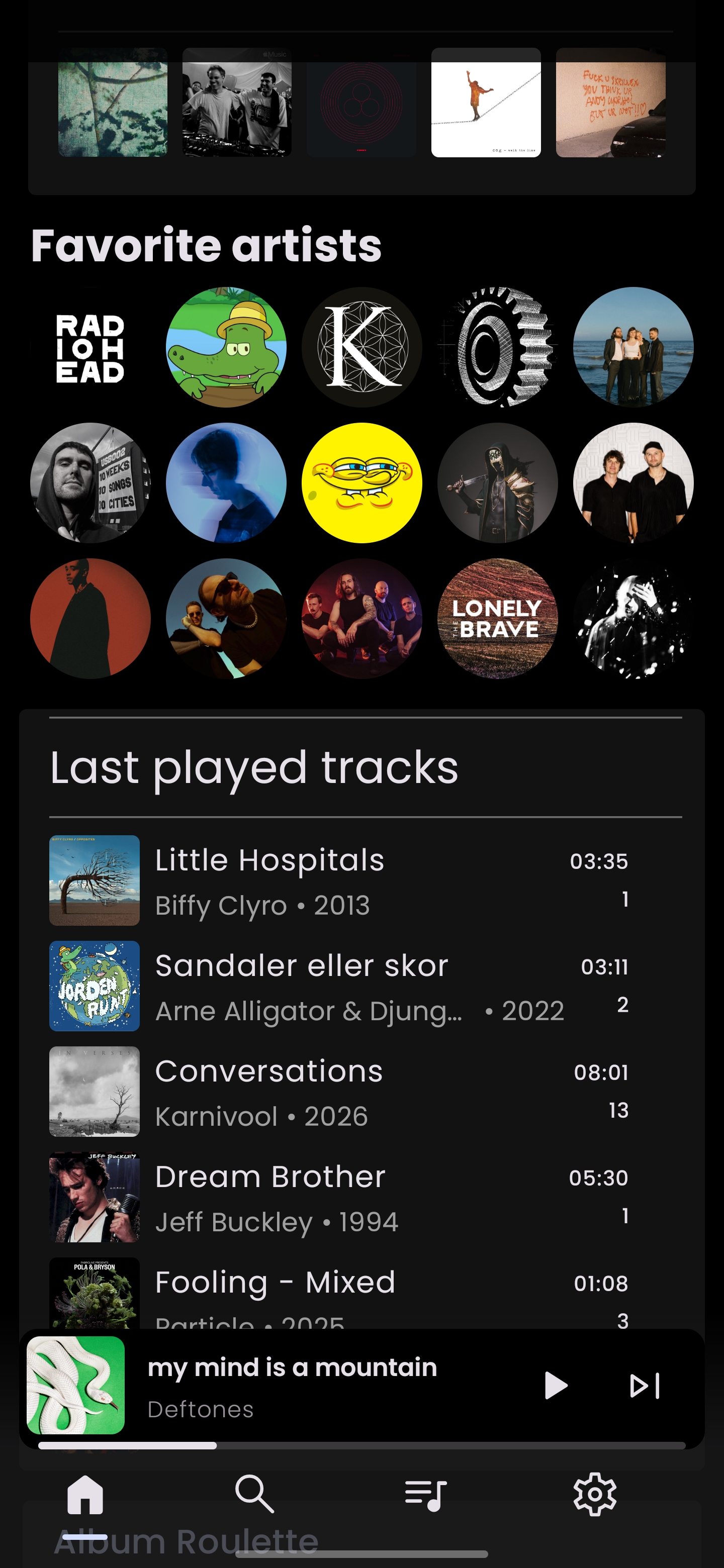Open the tightrope walker album cover
The image size is (724, 1568).
tap(486, 102)
